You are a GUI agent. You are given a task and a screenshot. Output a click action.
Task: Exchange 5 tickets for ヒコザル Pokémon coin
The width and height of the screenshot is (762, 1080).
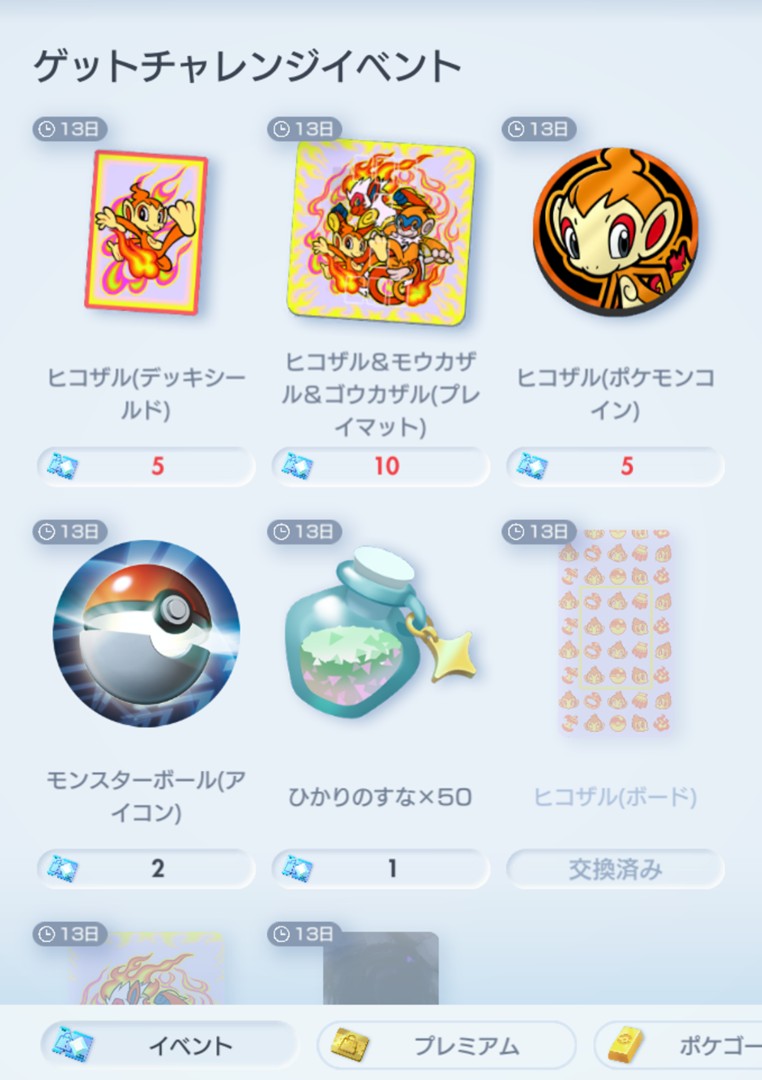click(x=615, y=466)
